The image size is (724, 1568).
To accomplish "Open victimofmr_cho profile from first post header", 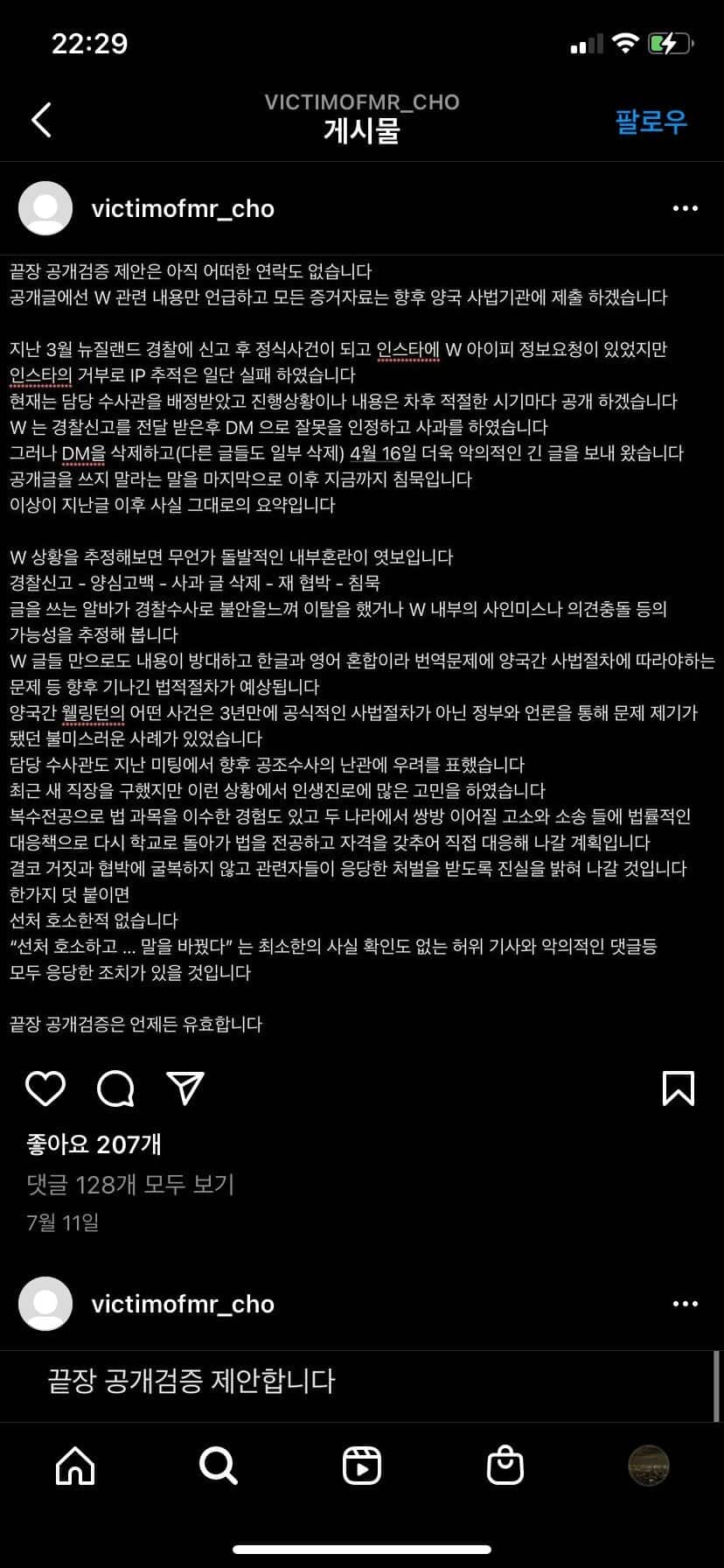I will coord(183,208).
